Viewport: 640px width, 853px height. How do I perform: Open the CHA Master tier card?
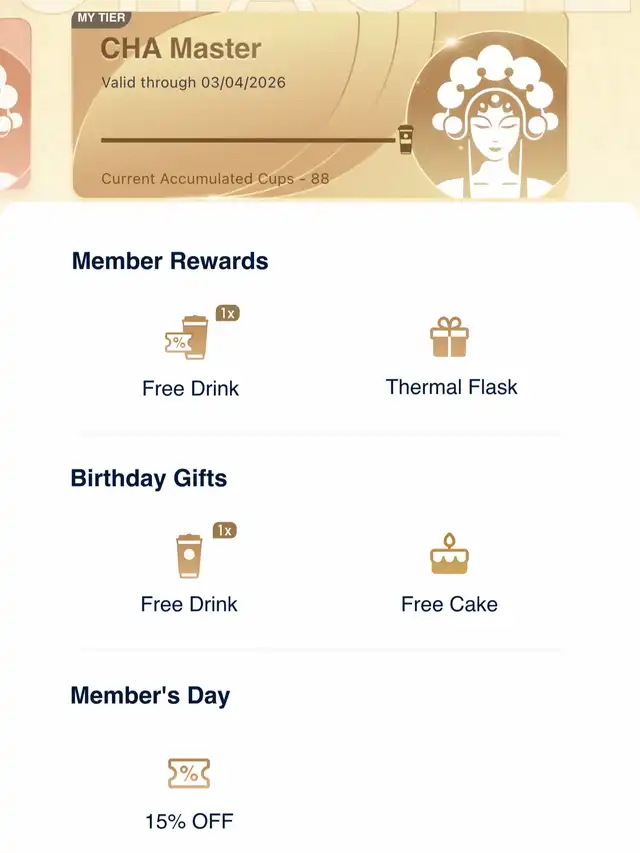320,105
